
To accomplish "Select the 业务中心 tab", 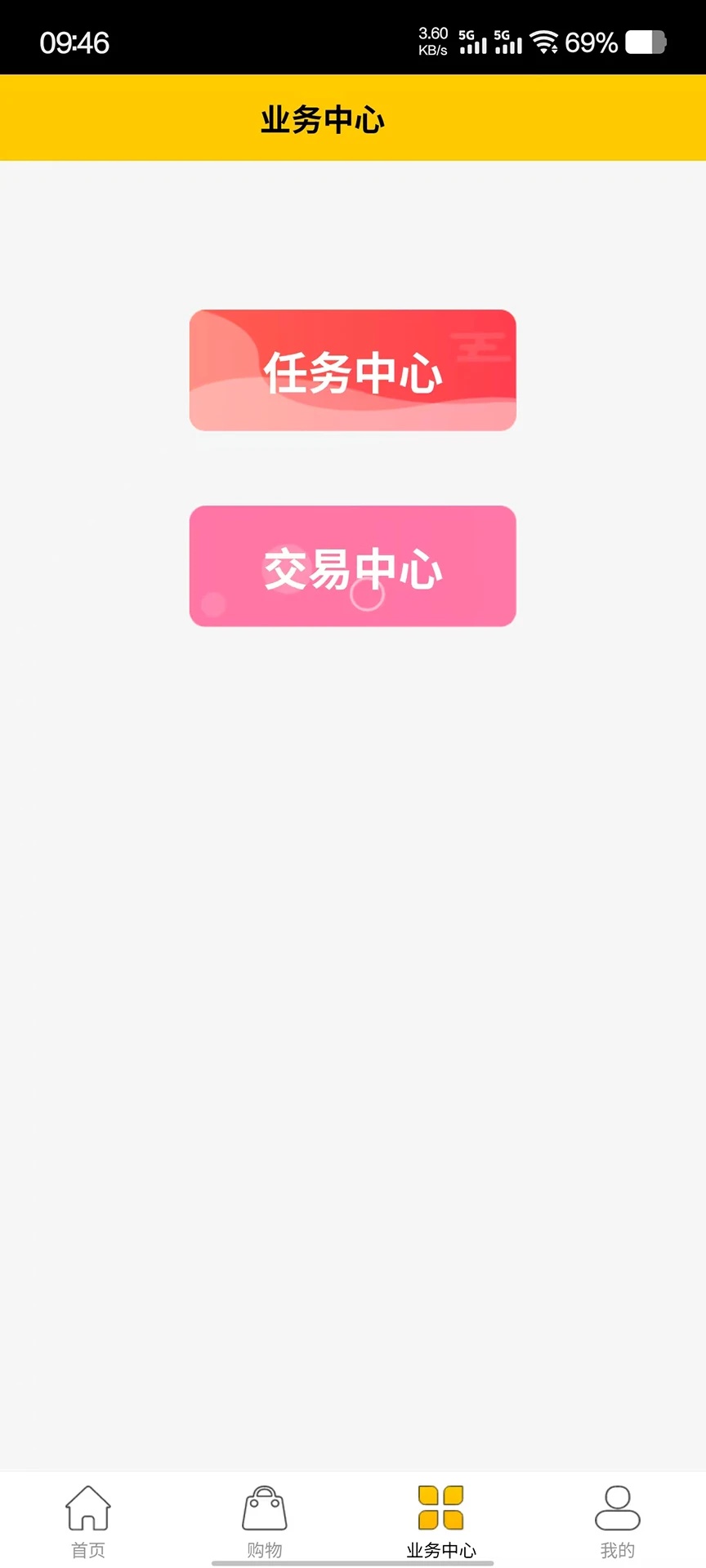I will tap(441, 1521).
